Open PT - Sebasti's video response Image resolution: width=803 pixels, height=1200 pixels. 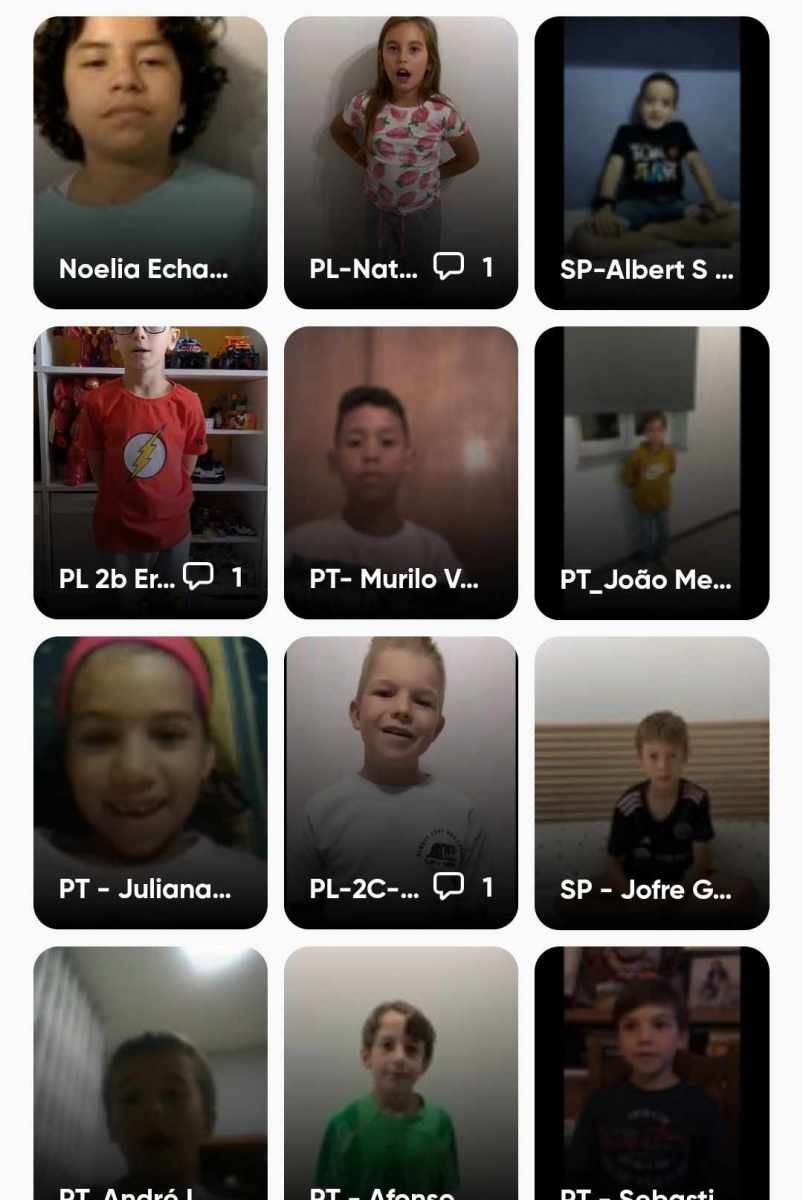coord(652,1075)
